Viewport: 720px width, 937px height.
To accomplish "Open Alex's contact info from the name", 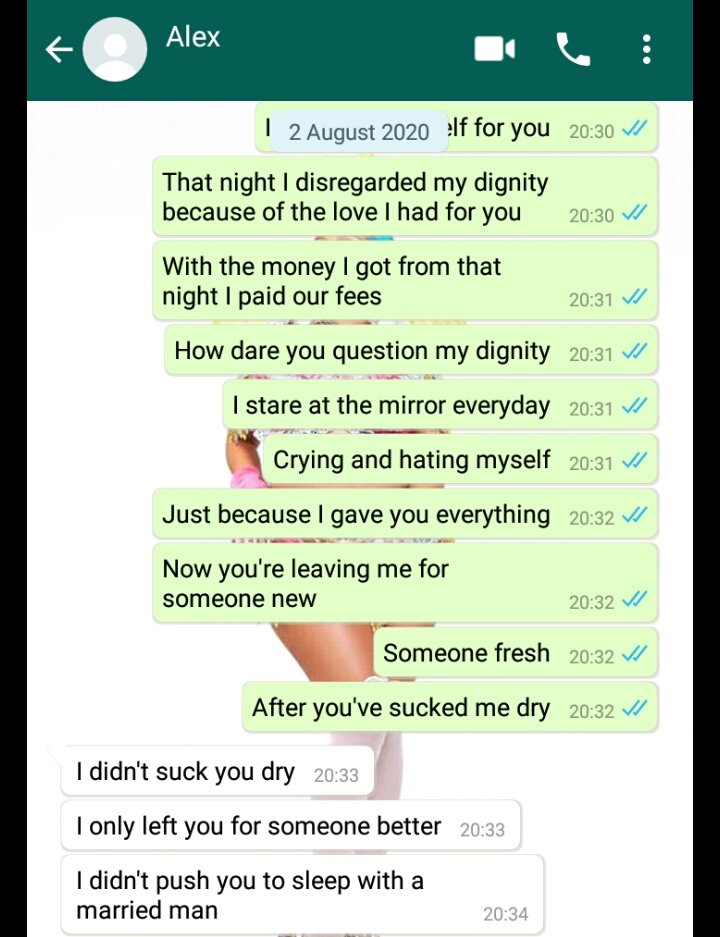I will click(x=193, y=38).
